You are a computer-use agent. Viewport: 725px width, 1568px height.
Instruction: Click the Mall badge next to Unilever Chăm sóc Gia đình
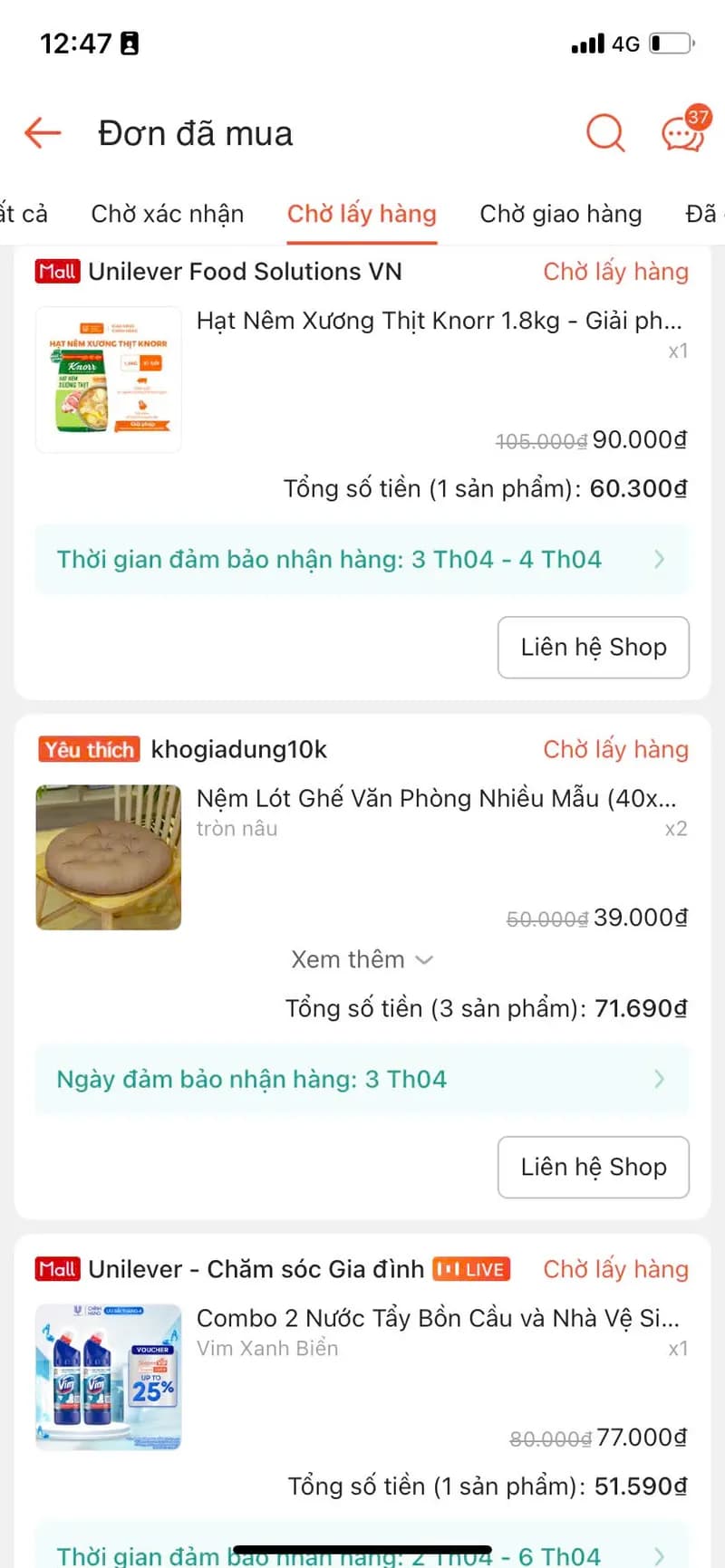click(57, 1268)
